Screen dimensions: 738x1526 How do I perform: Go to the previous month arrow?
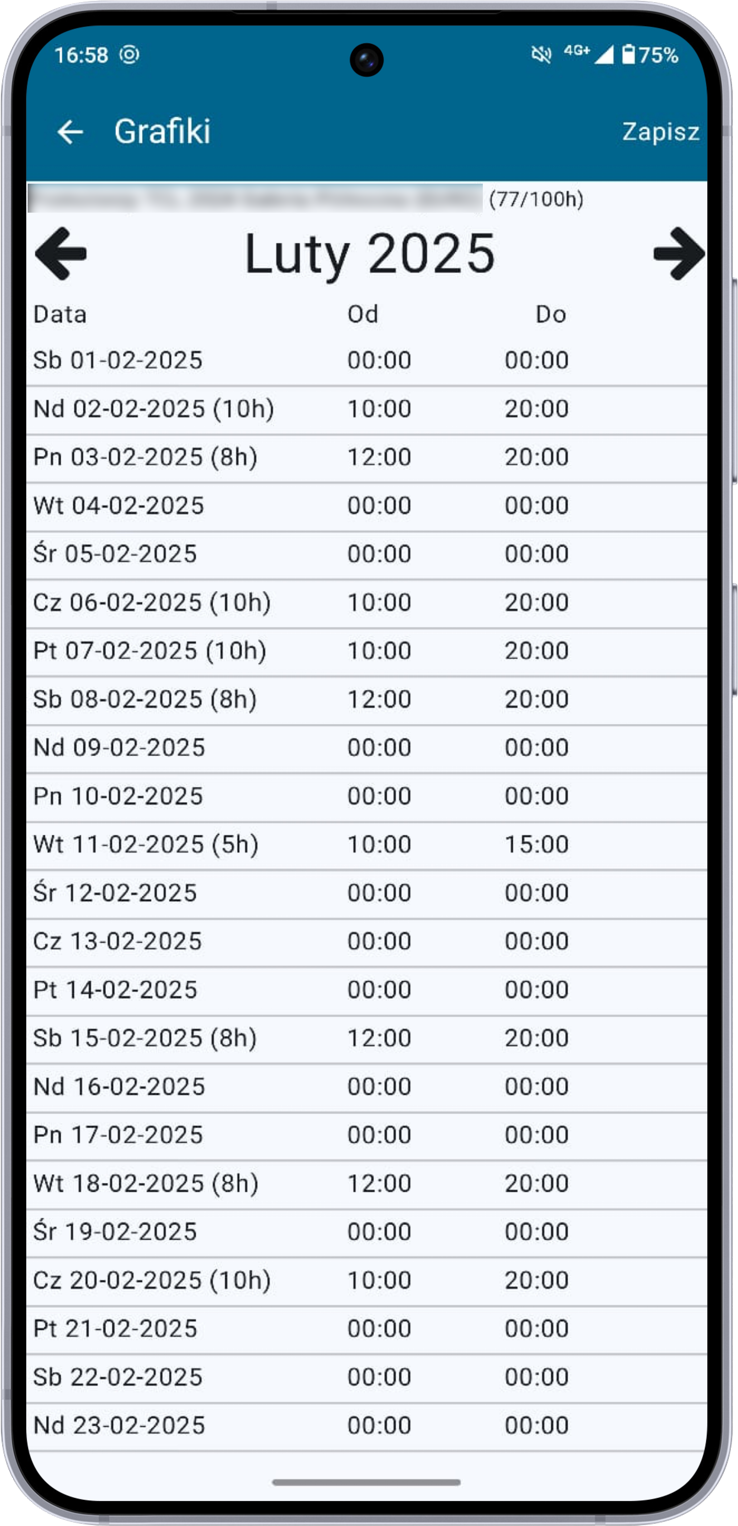click(61, 254)
